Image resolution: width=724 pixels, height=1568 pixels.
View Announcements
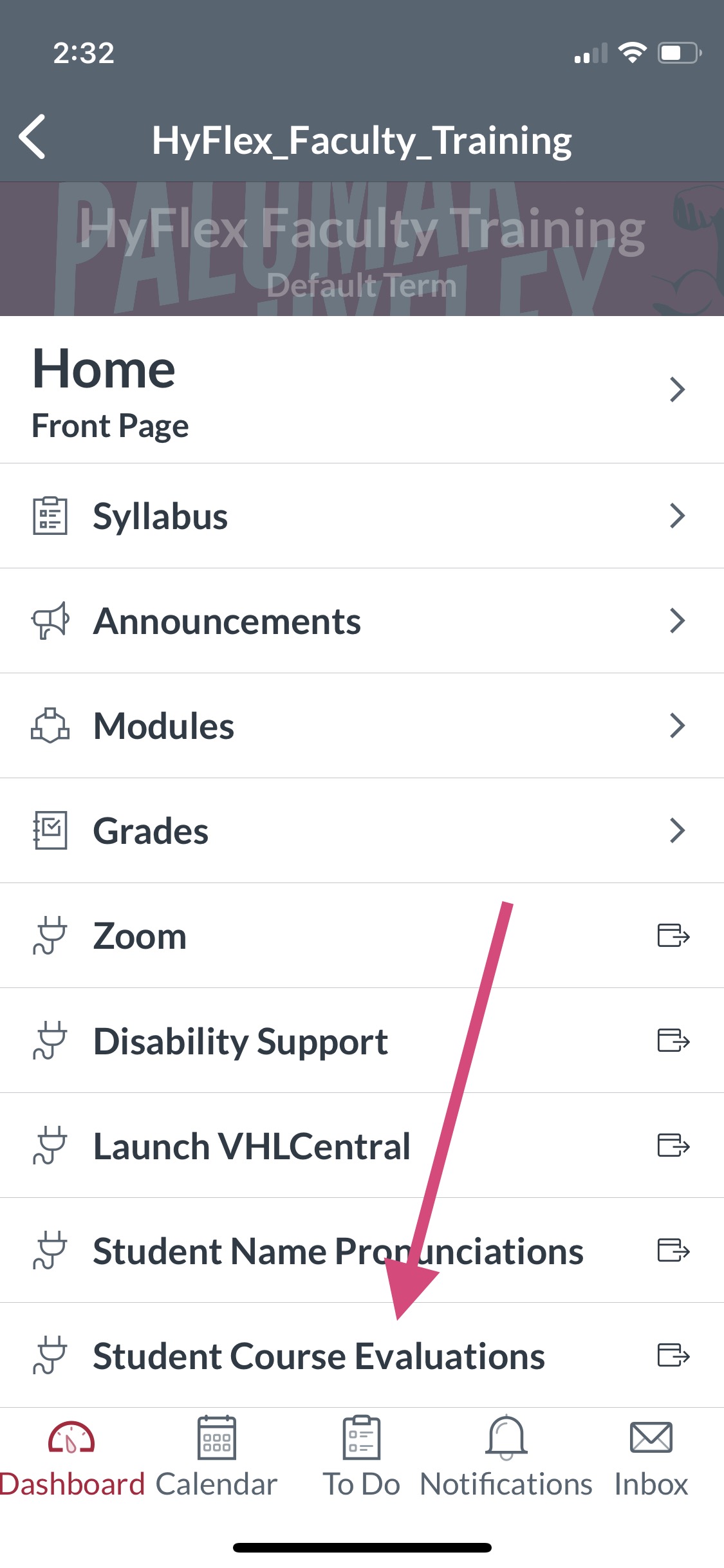pos(362,621)
